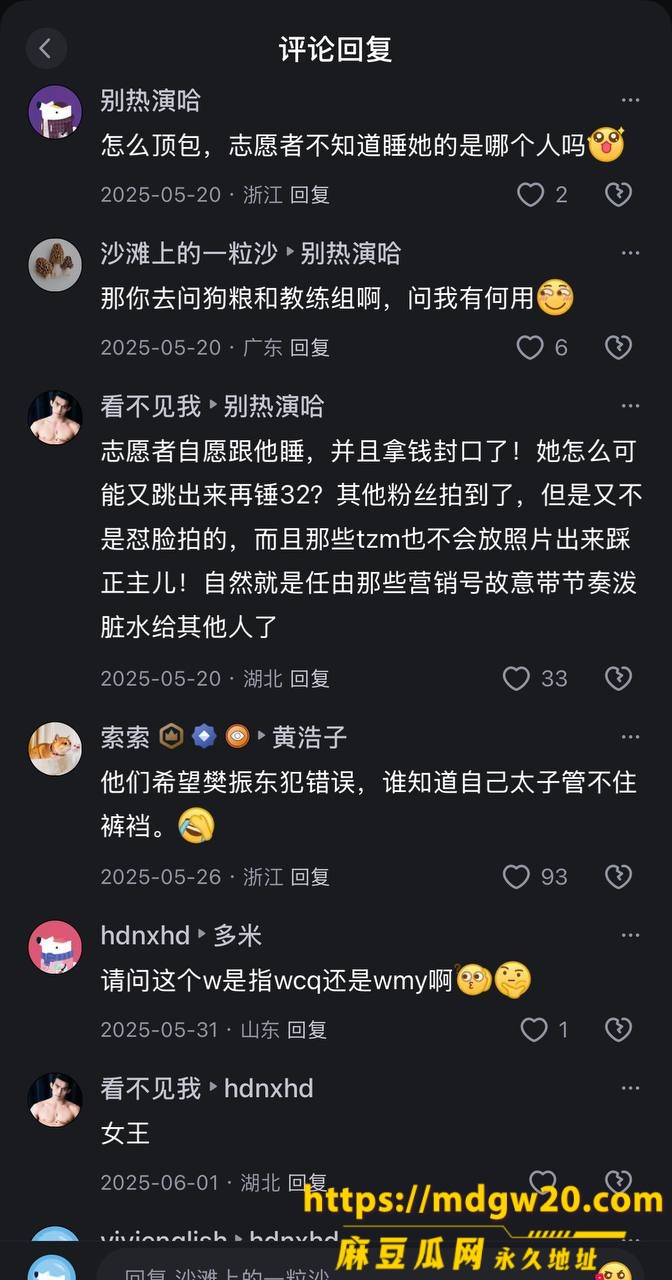Like hdnxhd's comment about wcq or wmy

(534, 1029)
